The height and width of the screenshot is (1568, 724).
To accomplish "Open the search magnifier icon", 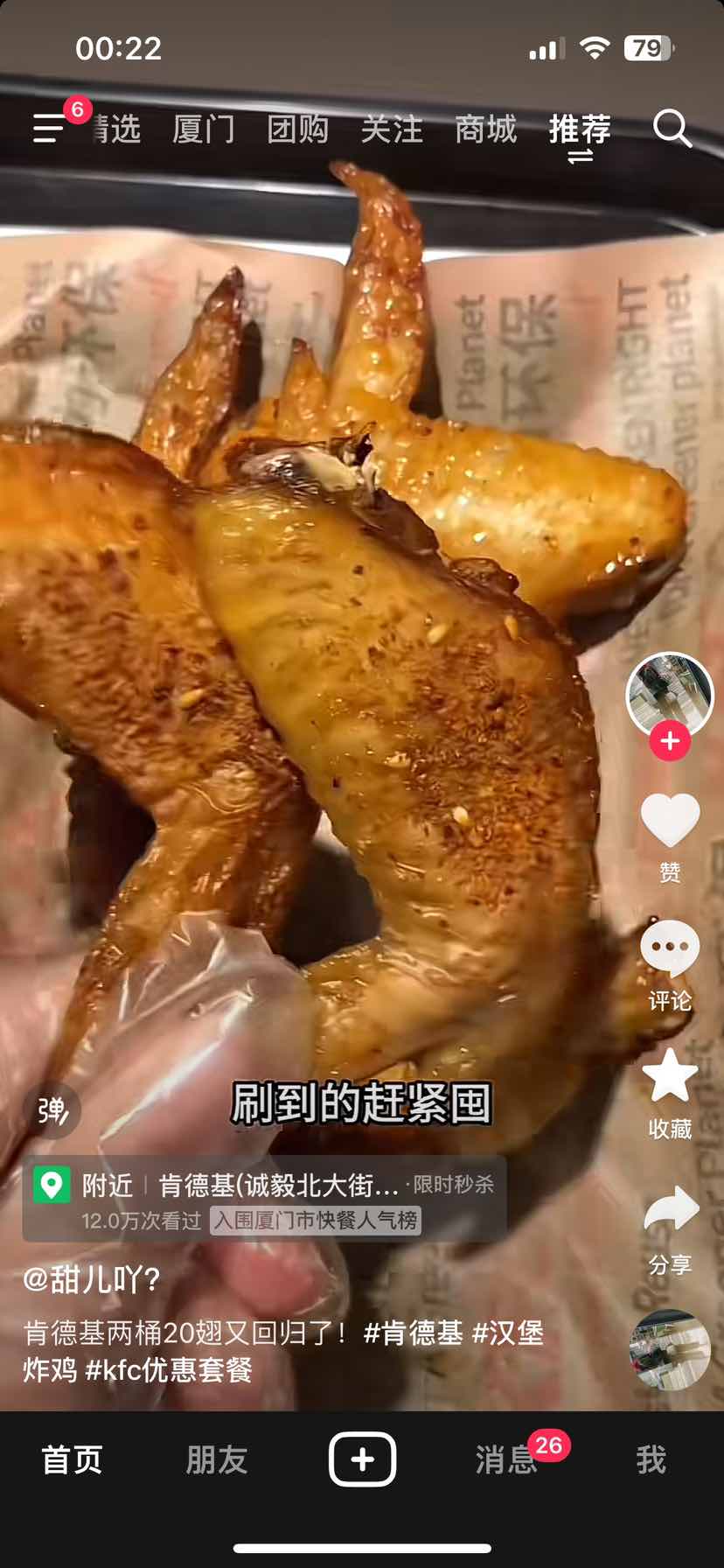I will click(x=672, y=129).
